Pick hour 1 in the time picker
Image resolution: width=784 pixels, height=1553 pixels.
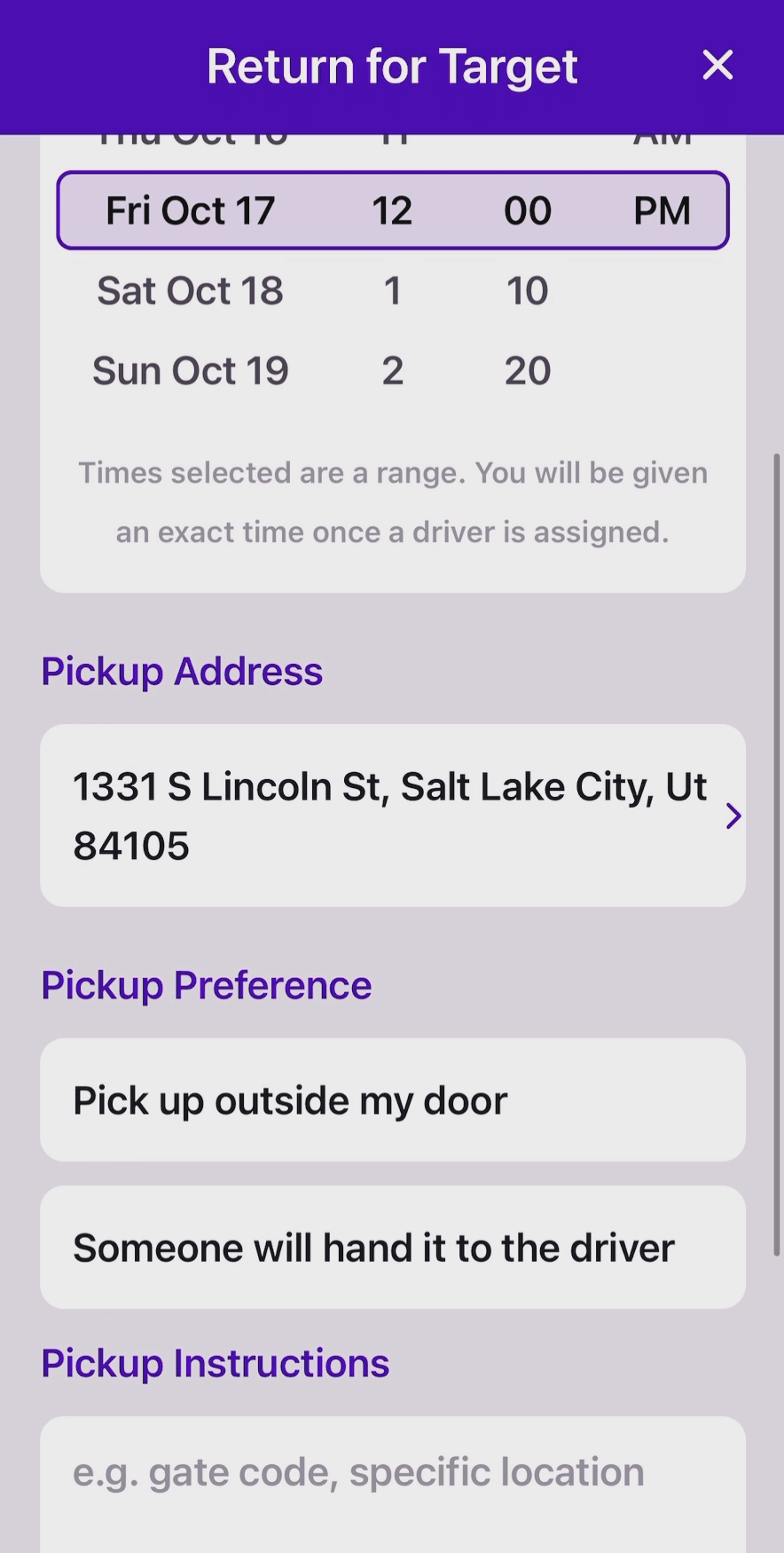392,291
